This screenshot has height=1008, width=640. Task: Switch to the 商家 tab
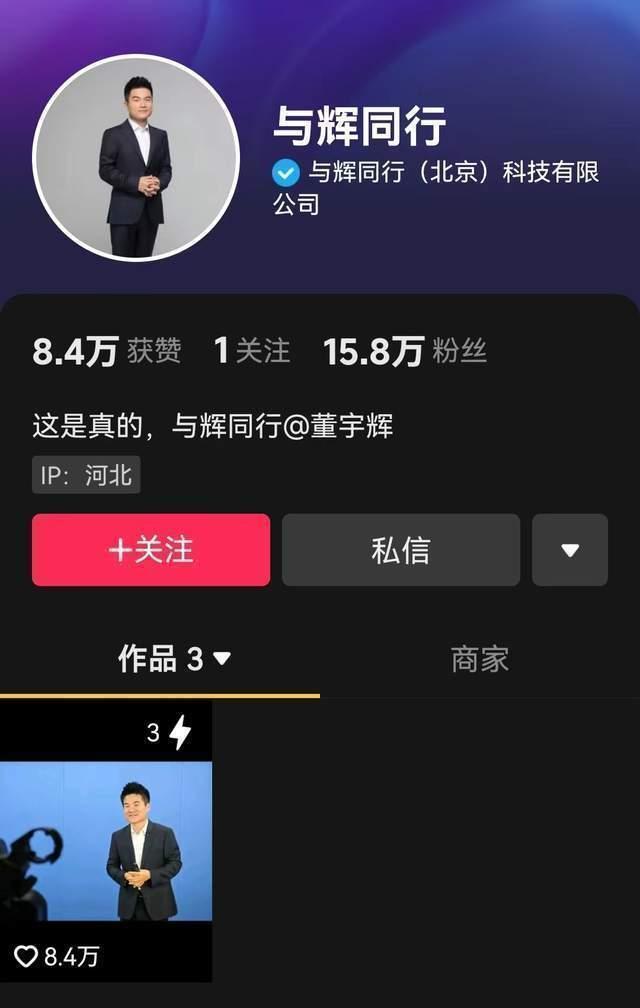tap(479, 659)
